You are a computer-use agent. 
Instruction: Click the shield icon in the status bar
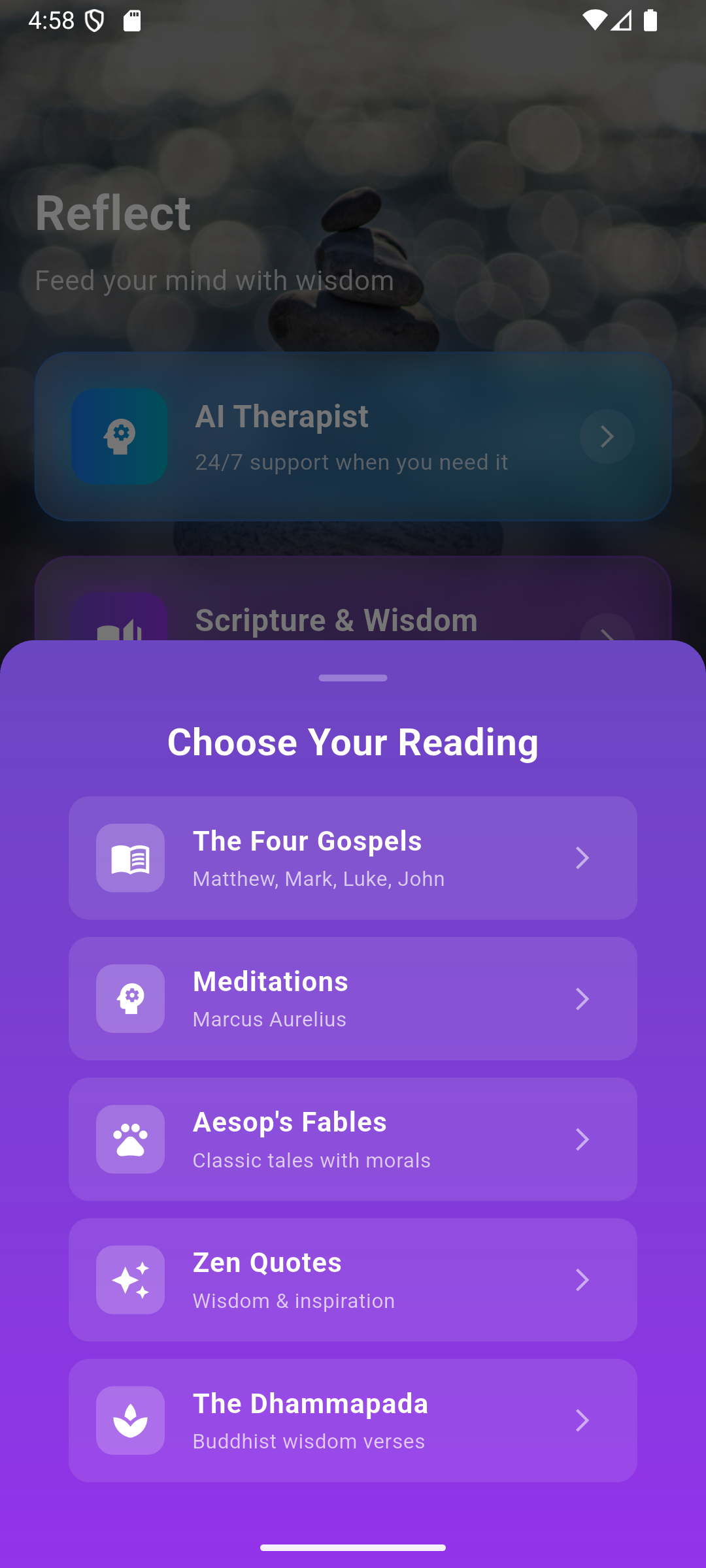[x=93, y=22]
